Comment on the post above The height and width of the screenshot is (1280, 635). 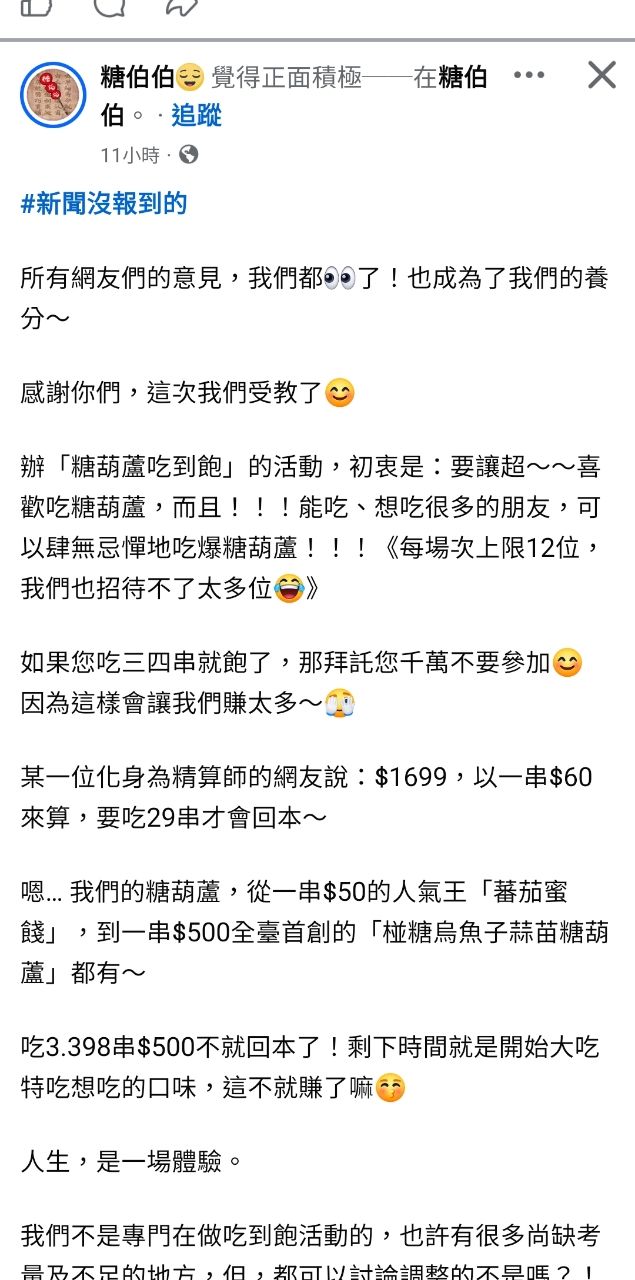[x=108, y=6]
